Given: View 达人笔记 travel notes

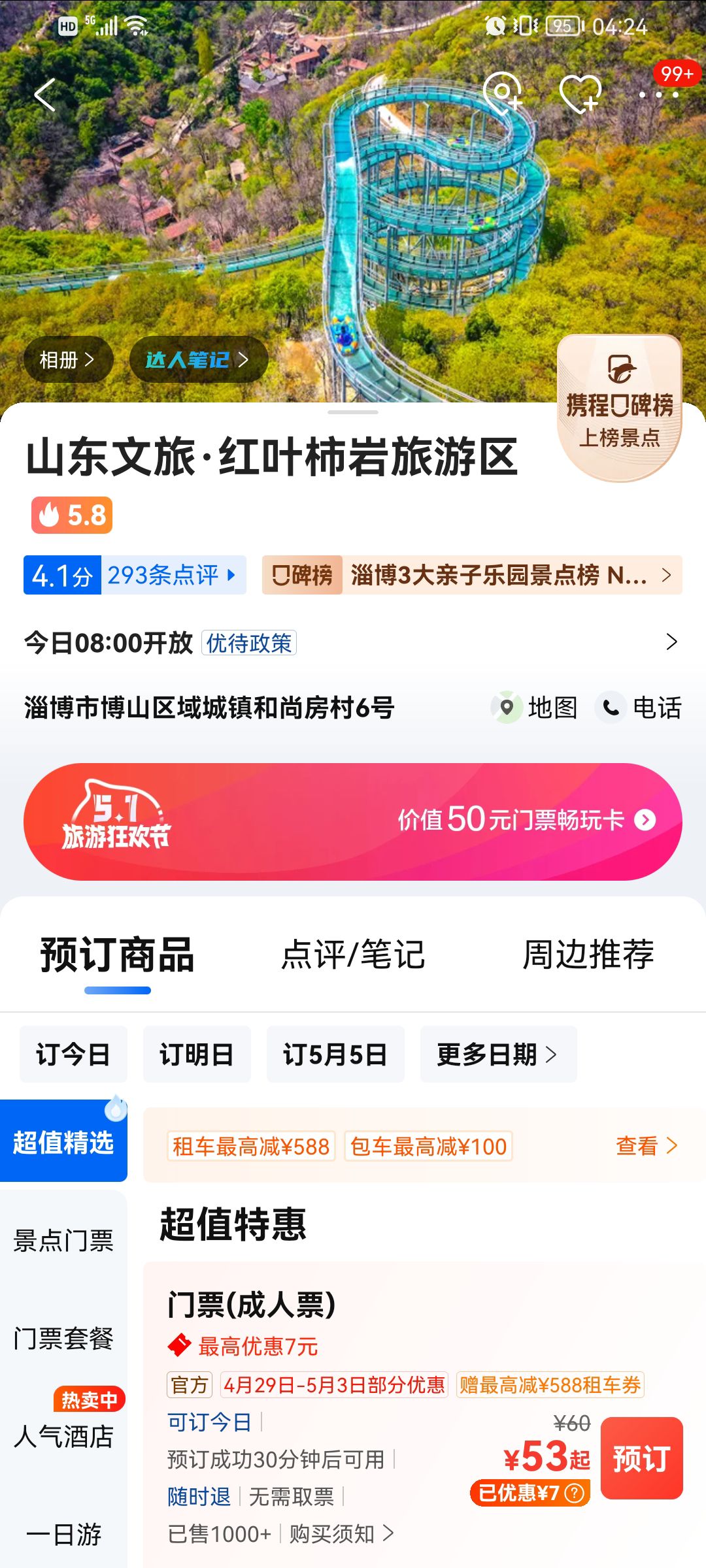Looking at the screenshot, I should (198, 359).
